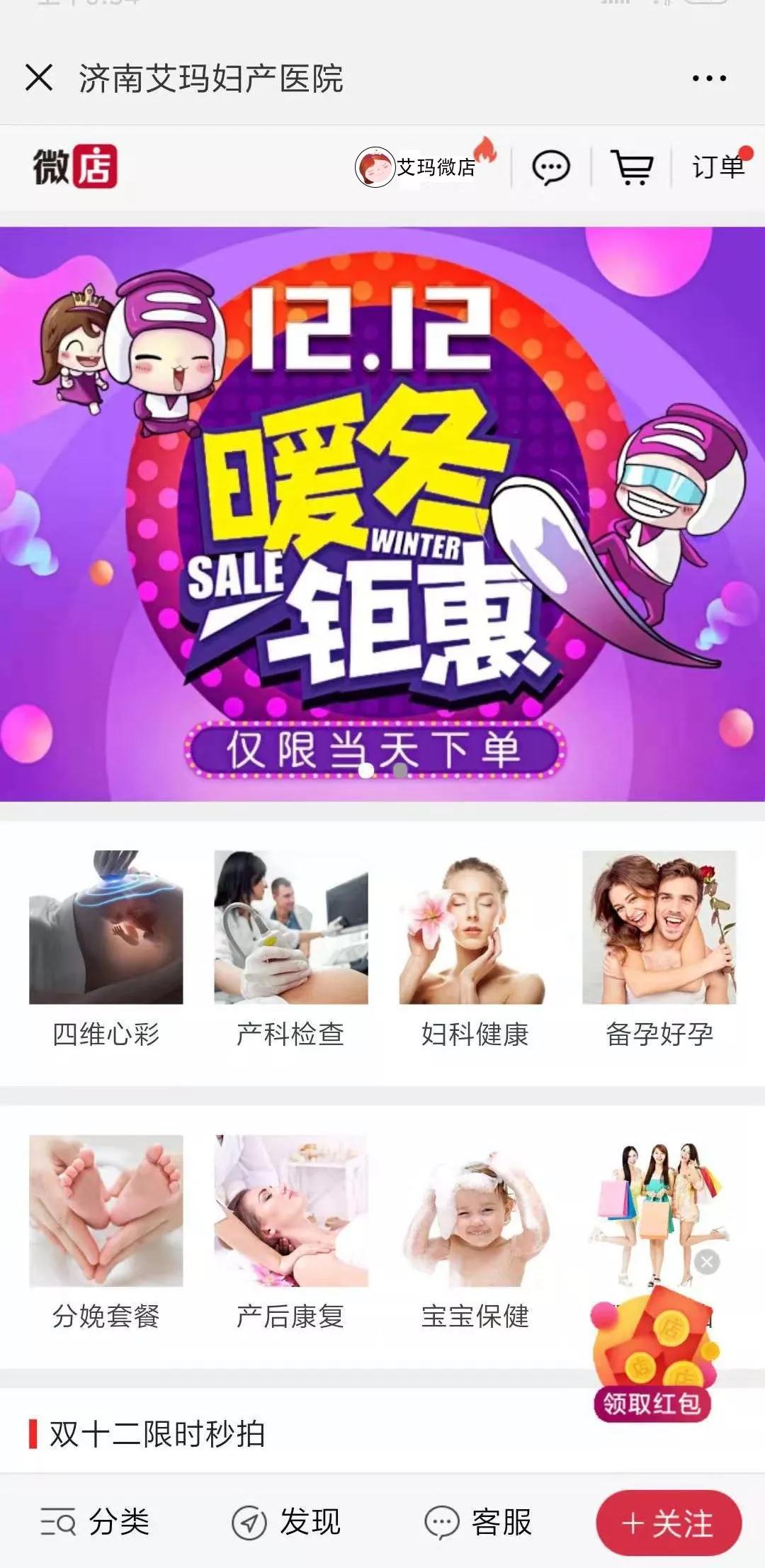Open the message chat icon
Screen dimensions: 765x1568
(x=550, y=168)
